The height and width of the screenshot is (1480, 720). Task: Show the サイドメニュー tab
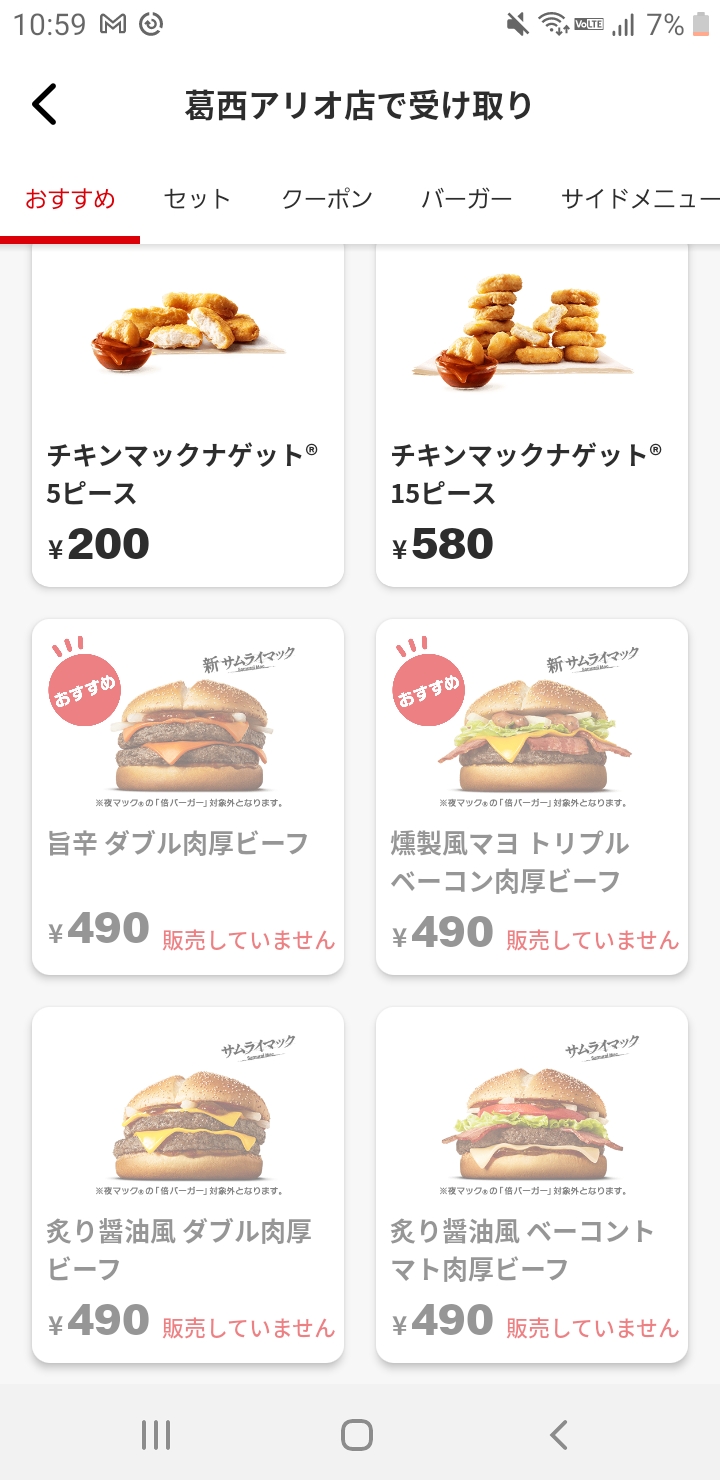pyautogui.click(x=640, y=199)
